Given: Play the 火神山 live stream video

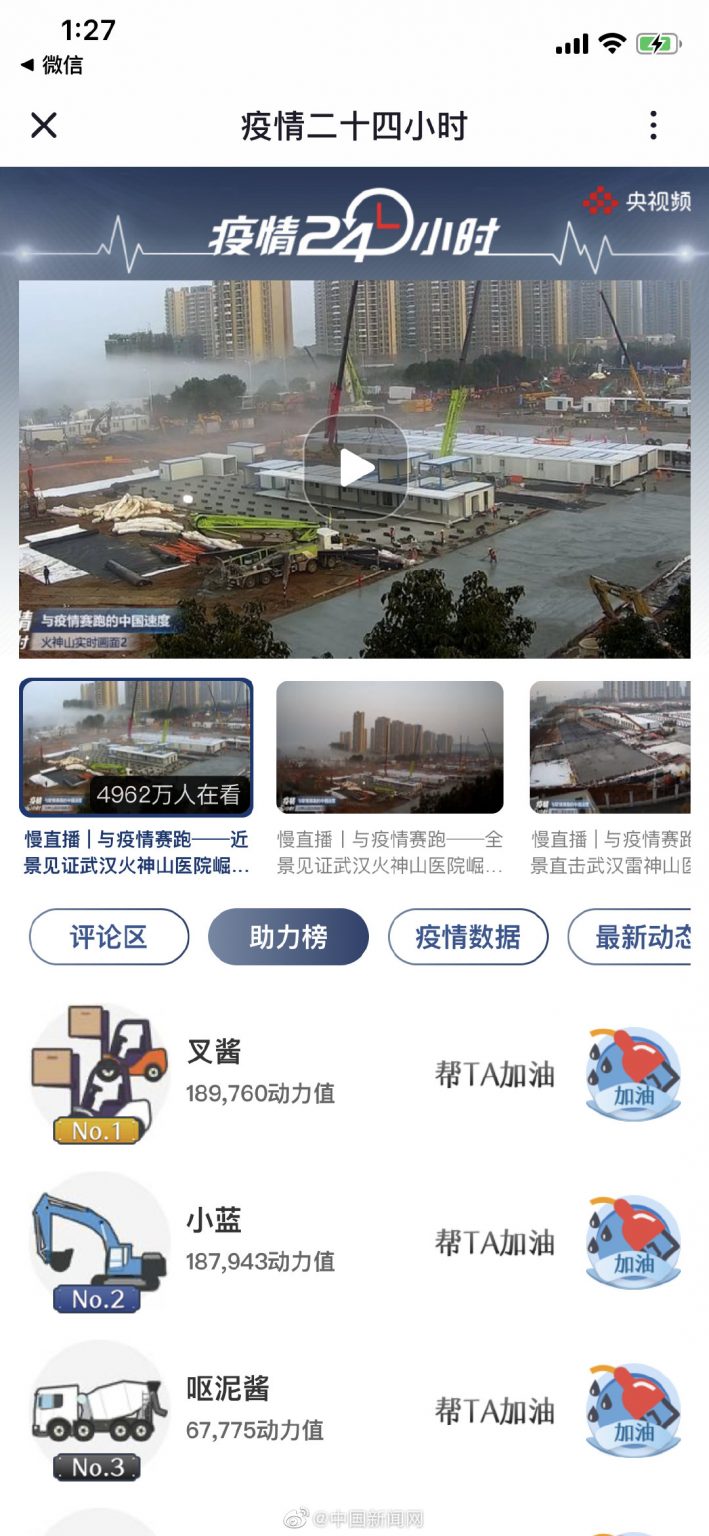Looking at the screenshot, I should point(355,468).
